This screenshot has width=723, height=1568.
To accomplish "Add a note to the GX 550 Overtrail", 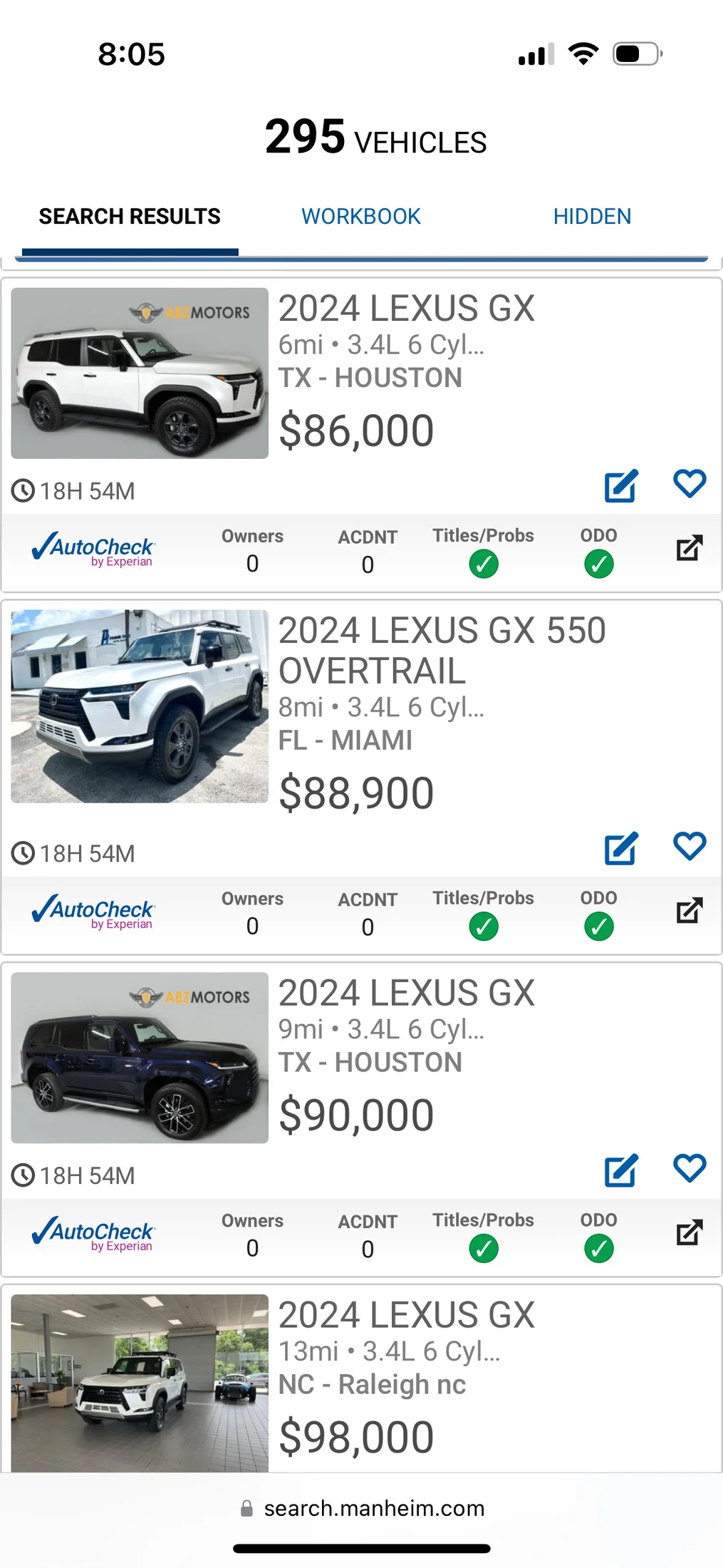I will [620, 849].
